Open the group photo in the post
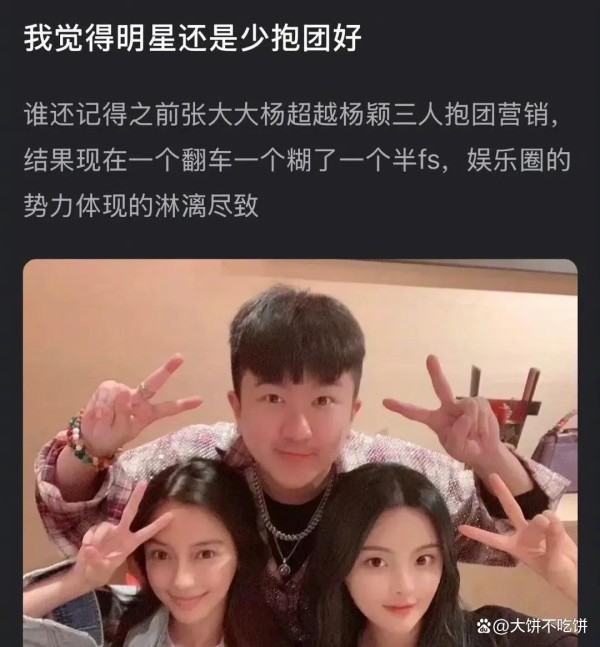Viewport: 600px width, 647px height. tap(300, 452)
